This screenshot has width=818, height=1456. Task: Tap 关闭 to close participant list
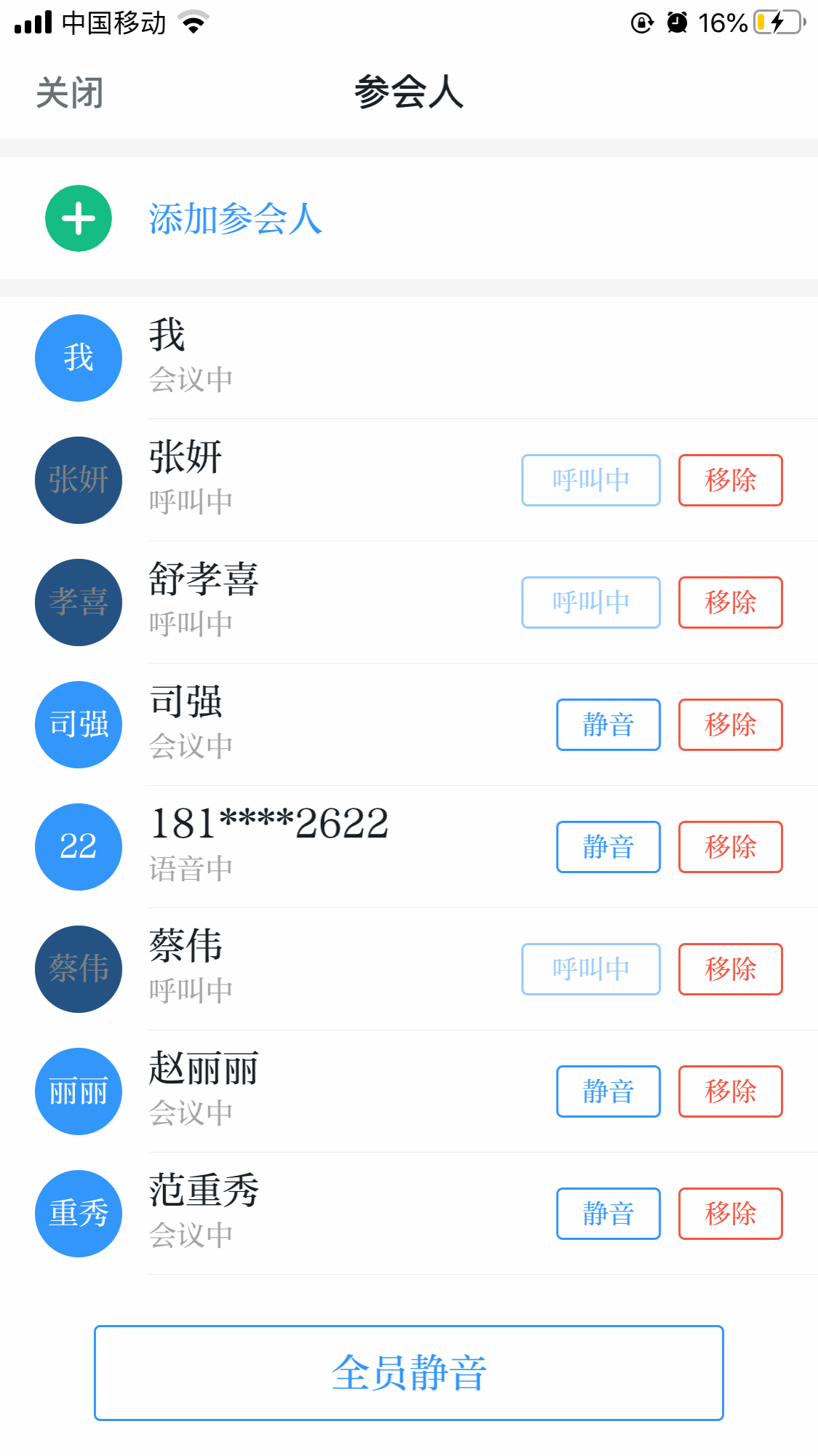[69, 92]
